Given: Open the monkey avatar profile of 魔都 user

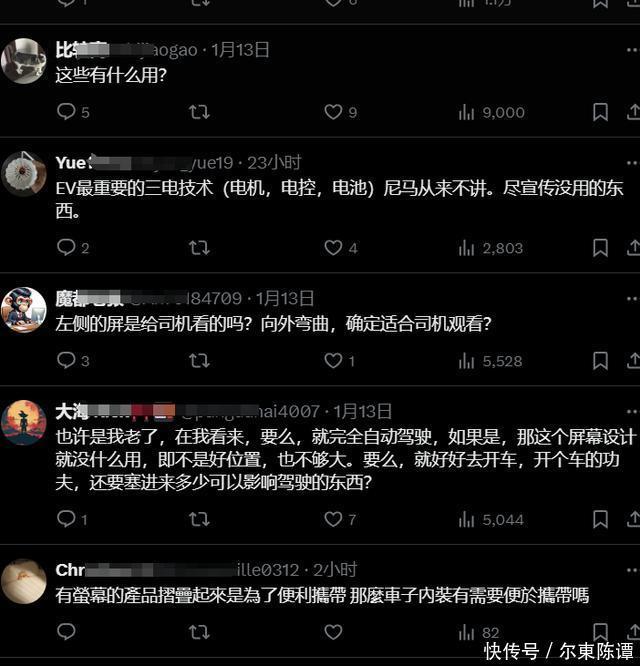Looking at the screenshot, I should (23, 310).
